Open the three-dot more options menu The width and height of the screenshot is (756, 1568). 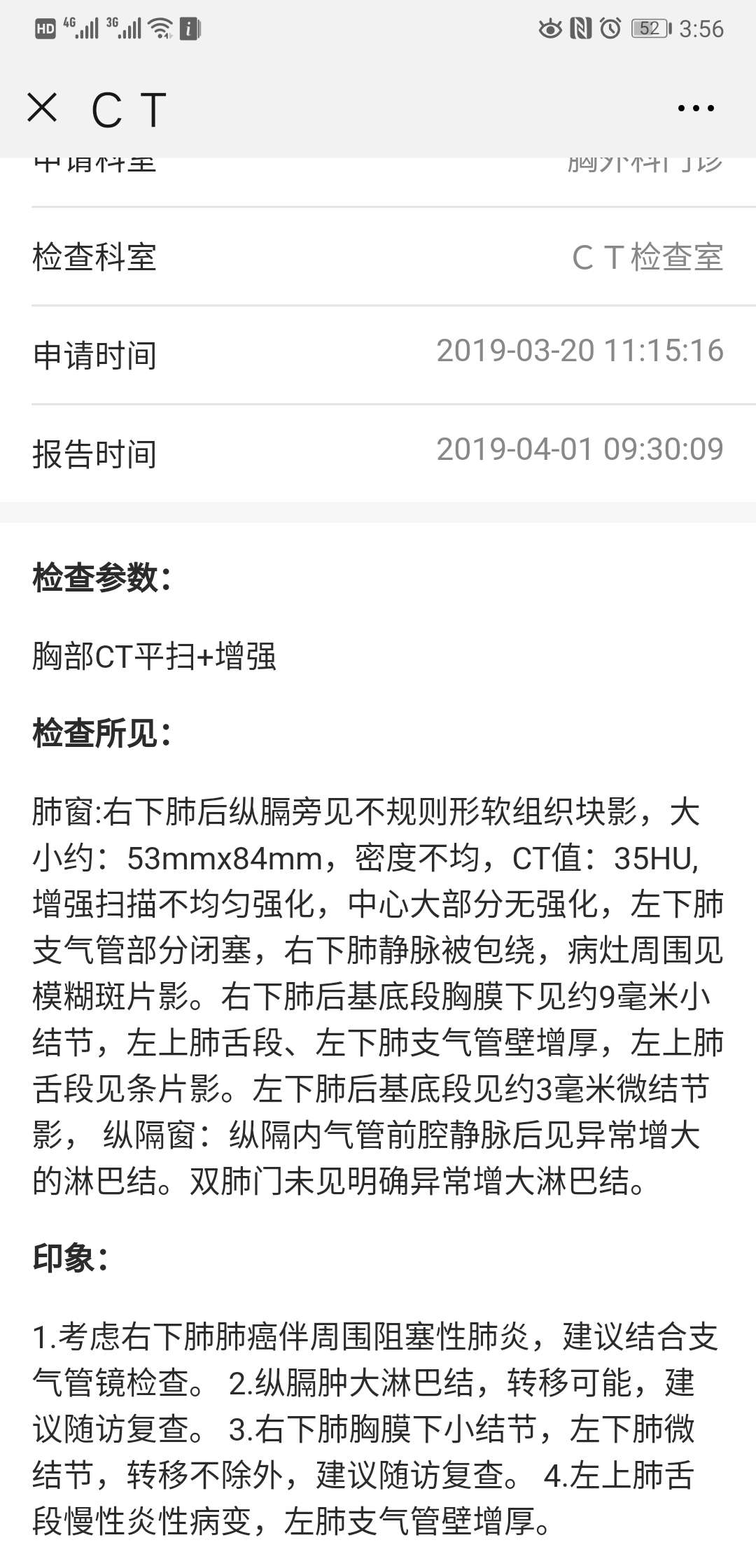(x=694, y=107)
